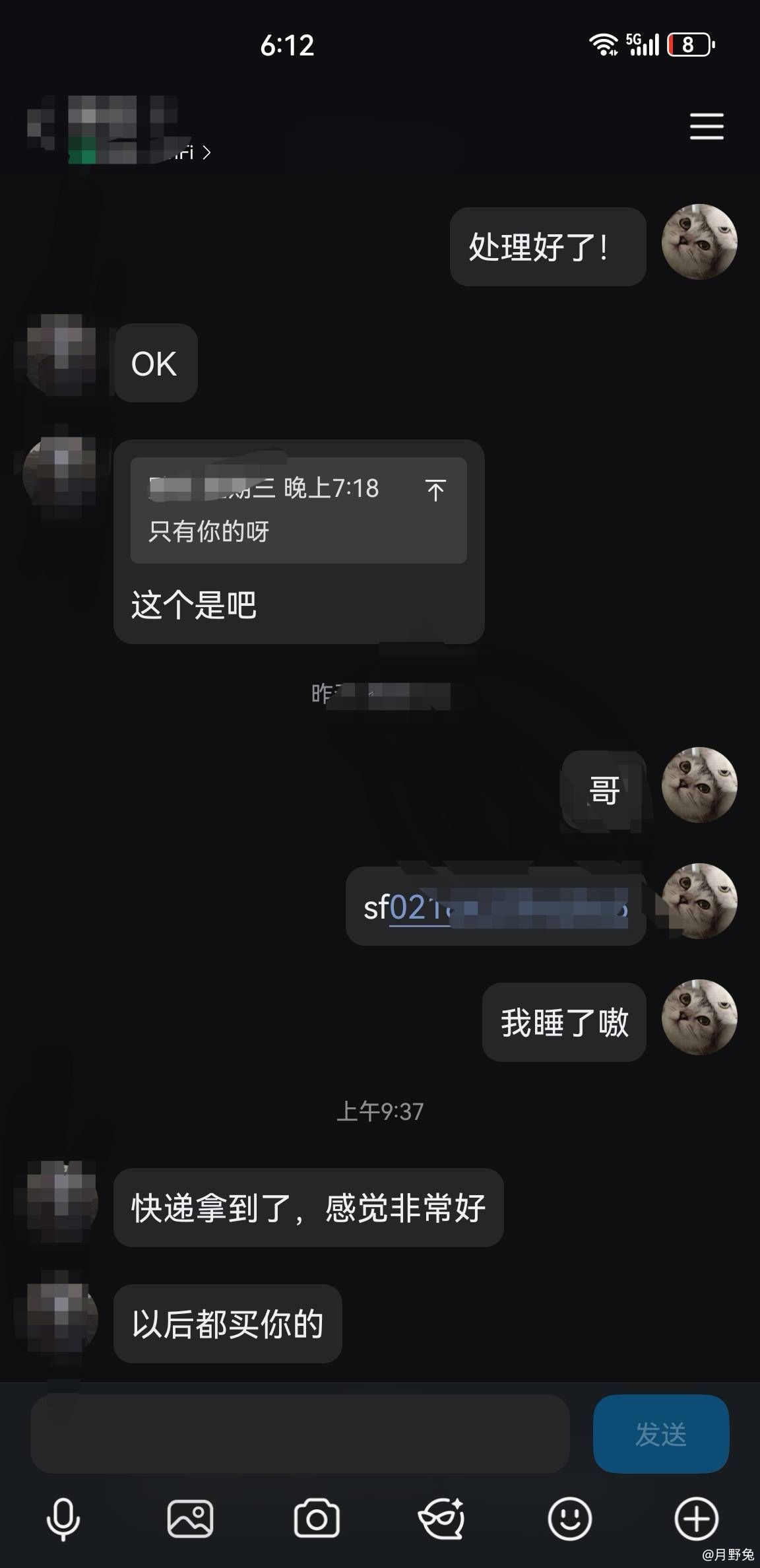Open the photo gallery picker icon
Viewport: 760px width, 1568px height.
pos(190,1519)
